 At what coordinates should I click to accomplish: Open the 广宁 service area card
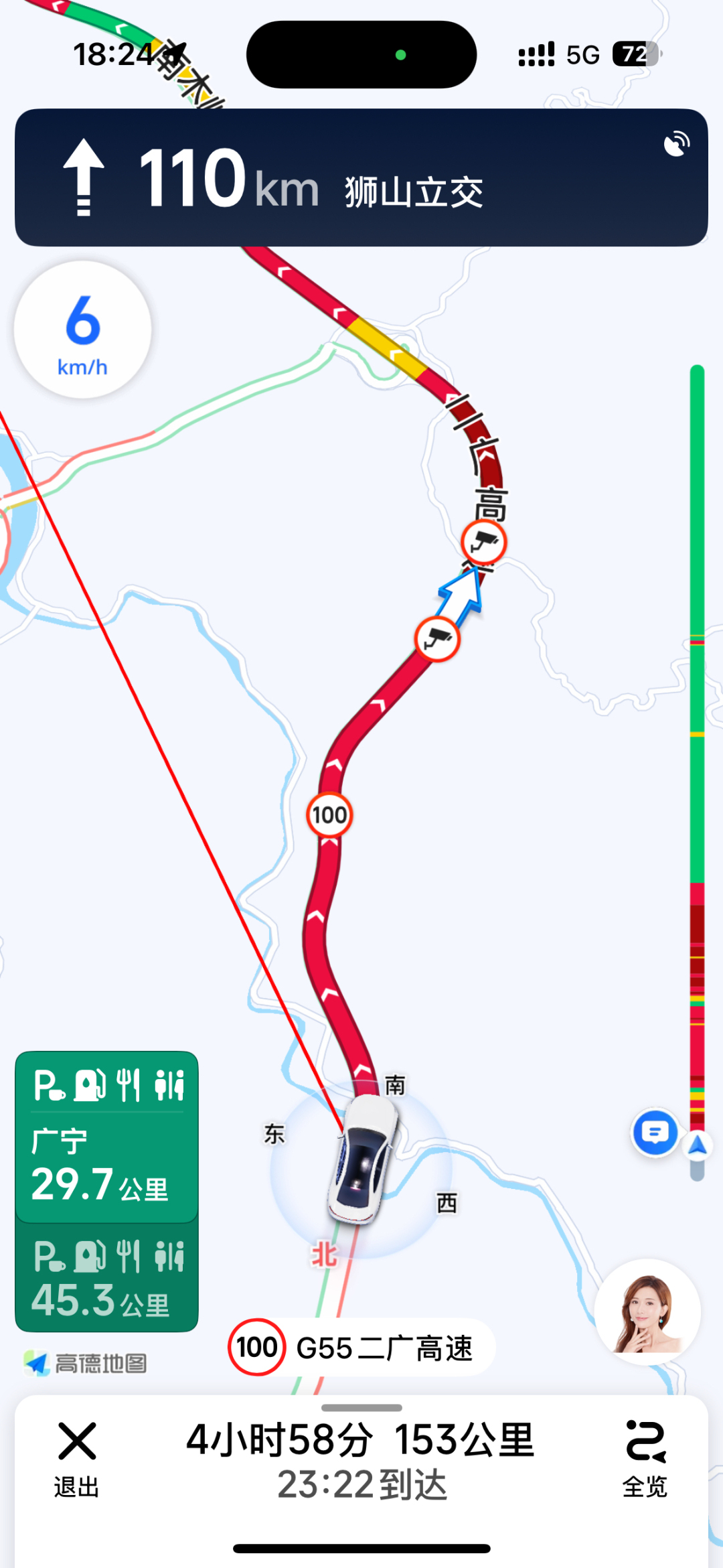[107, 1139]
